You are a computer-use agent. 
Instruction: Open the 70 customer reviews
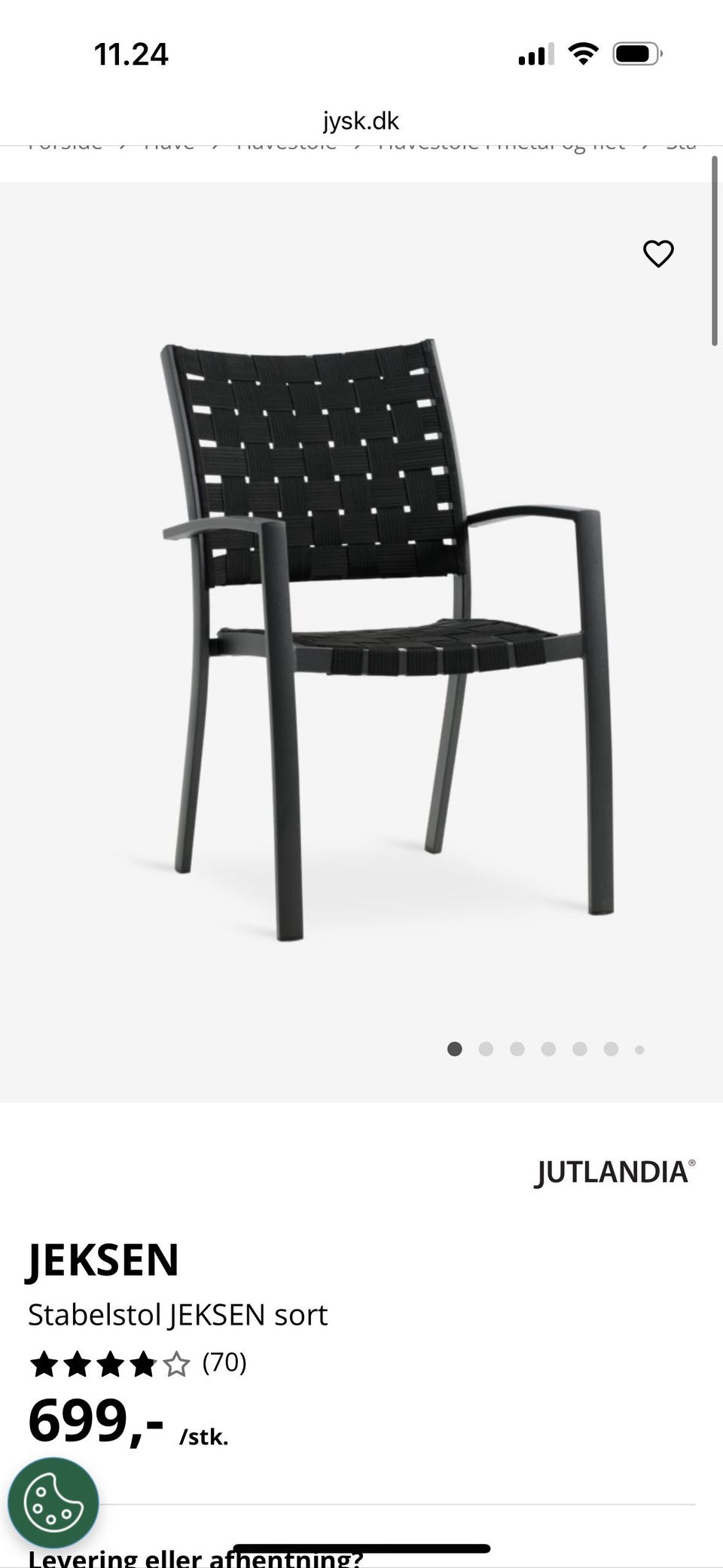pos(224,1362)
